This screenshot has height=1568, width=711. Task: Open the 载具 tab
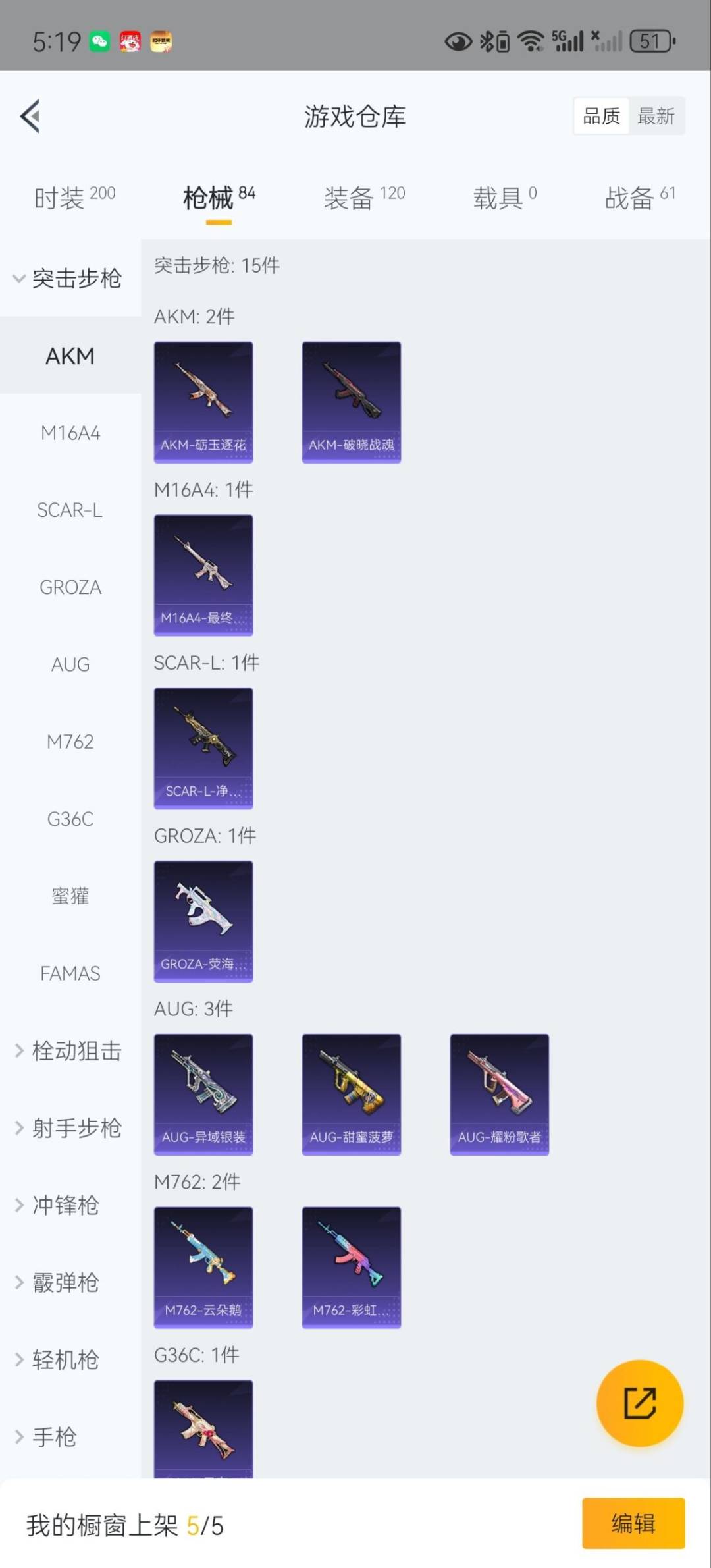point(505,197)
